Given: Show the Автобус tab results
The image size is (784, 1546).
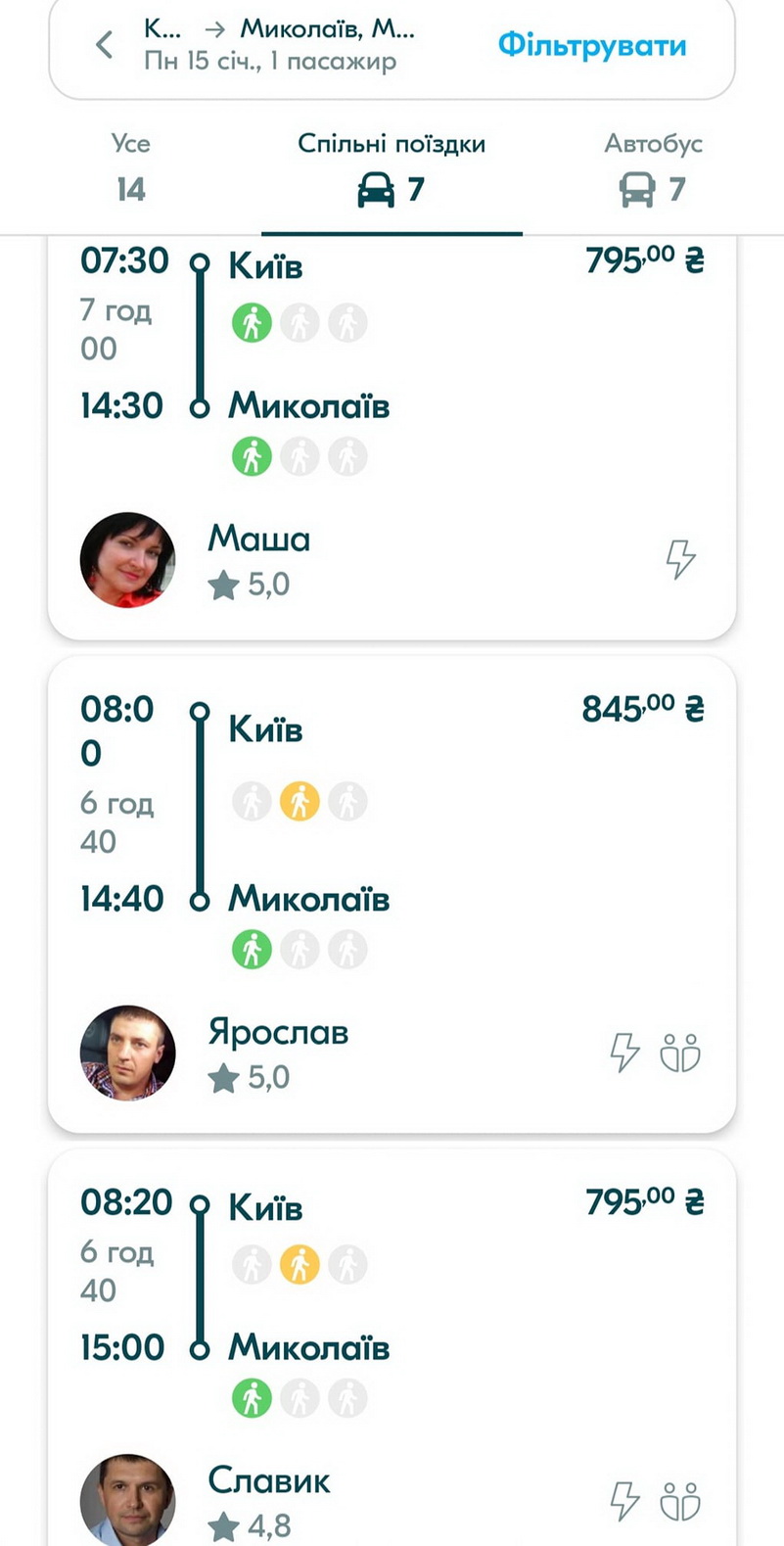Looking at the screenshot, I should (653, 167).
